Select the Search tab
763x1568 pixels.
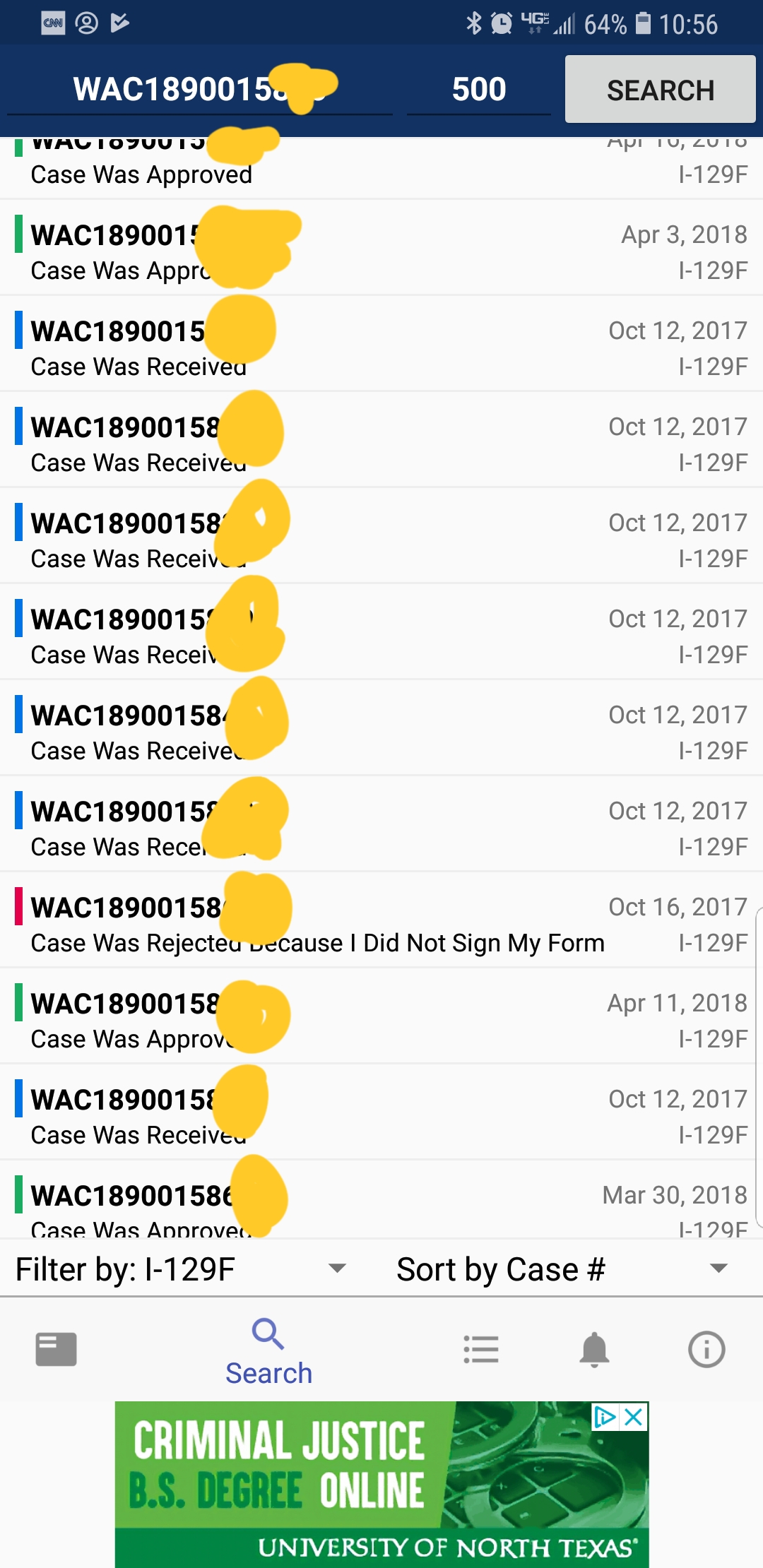[268, 1352]
